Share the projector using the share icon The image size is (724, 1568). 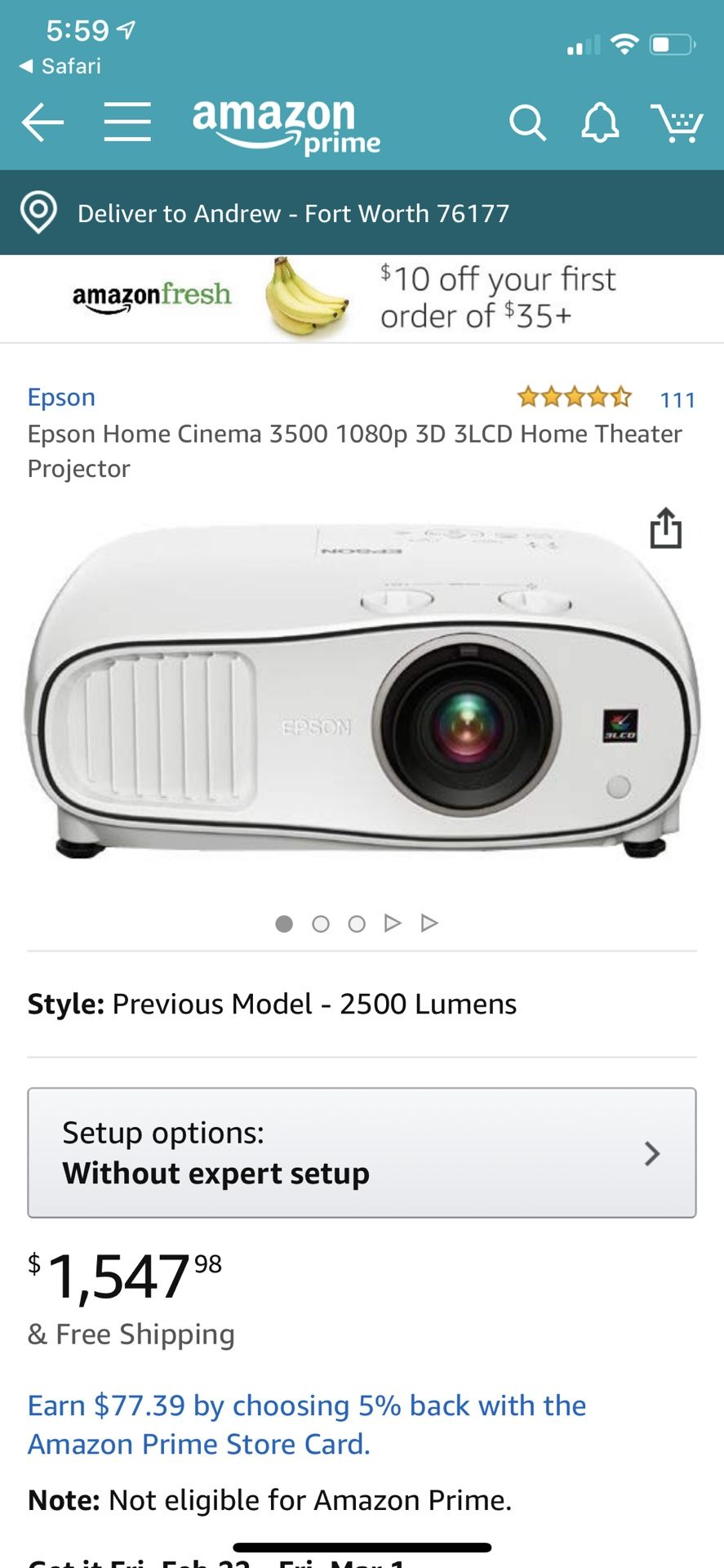click(x=668, y=529)
